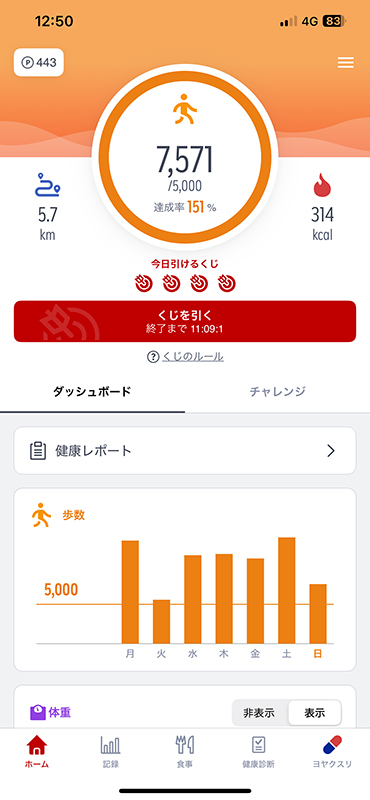
Task: Go to the ホーム tab
Action: 37,752
